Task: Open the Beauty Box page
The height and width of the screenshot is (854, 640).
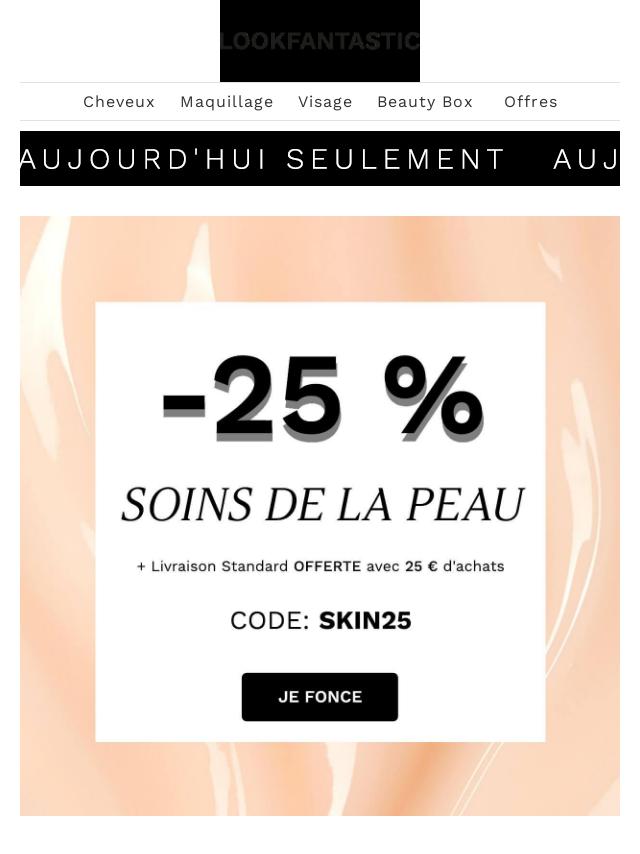Action: tap(424, 102)
